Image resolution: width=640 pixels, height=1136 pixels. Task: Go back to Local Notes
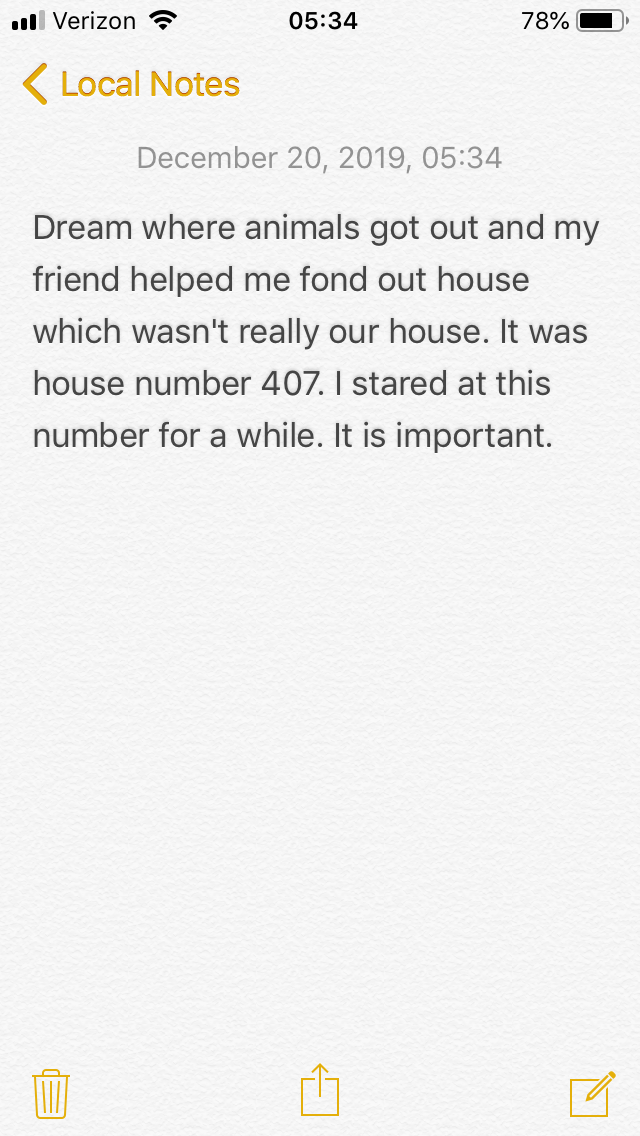(x=131, y=84)
